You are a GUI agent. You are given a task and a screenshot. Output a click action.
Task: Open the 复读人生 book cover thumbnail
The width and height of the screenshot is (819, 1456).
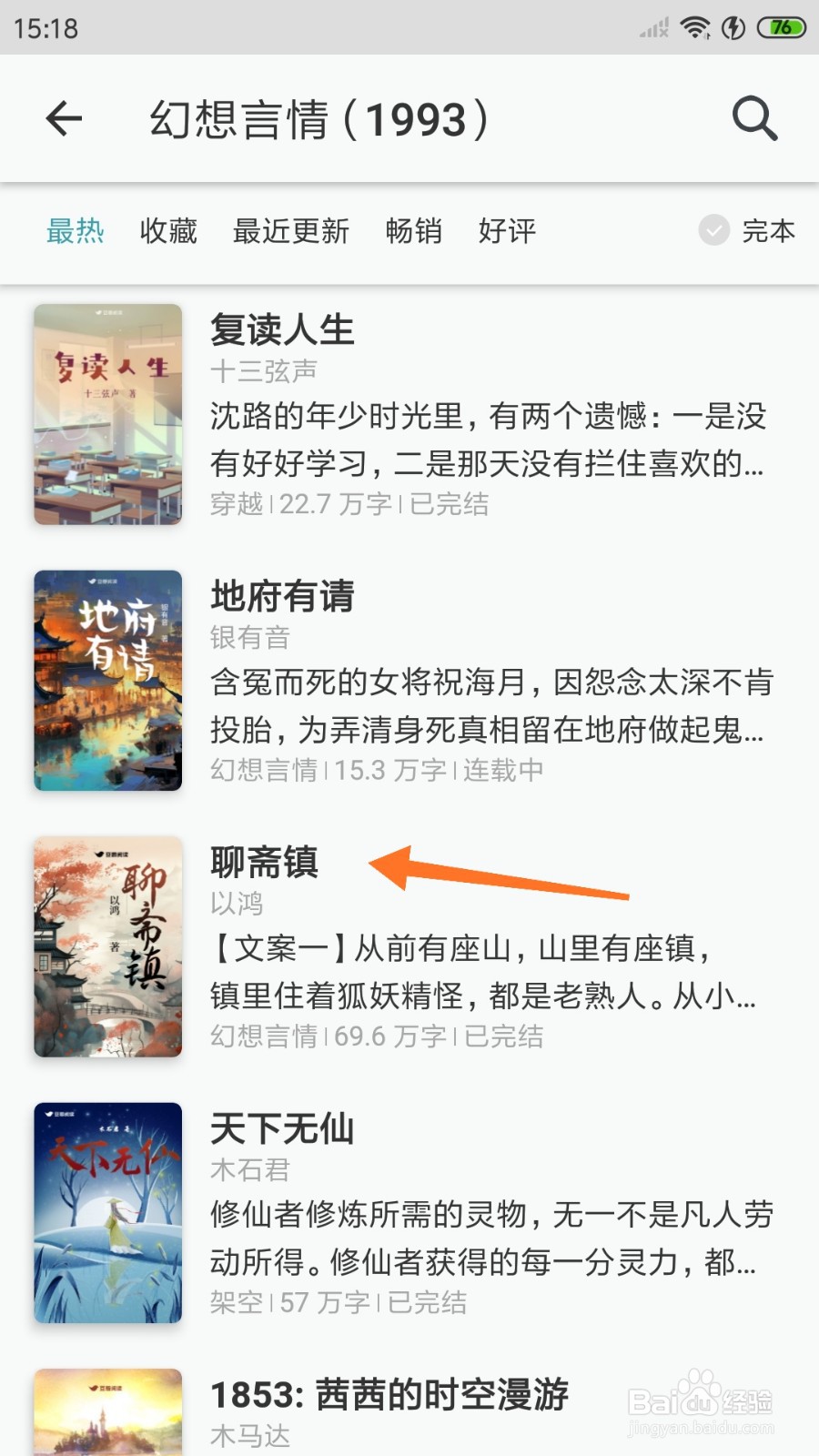tap(106, 415)
